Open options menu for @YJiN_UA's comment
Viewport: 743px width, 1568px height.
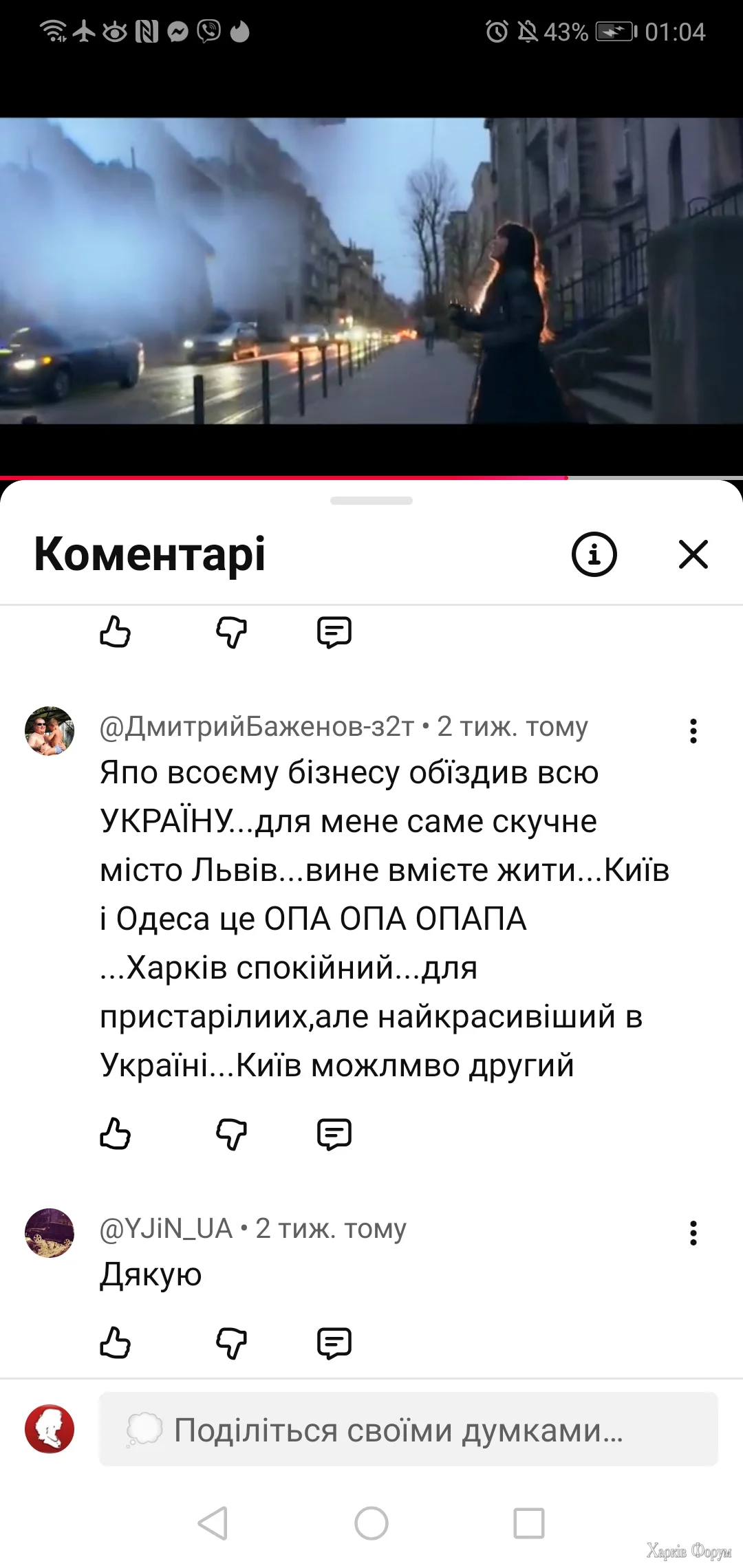coord(693,1233)
